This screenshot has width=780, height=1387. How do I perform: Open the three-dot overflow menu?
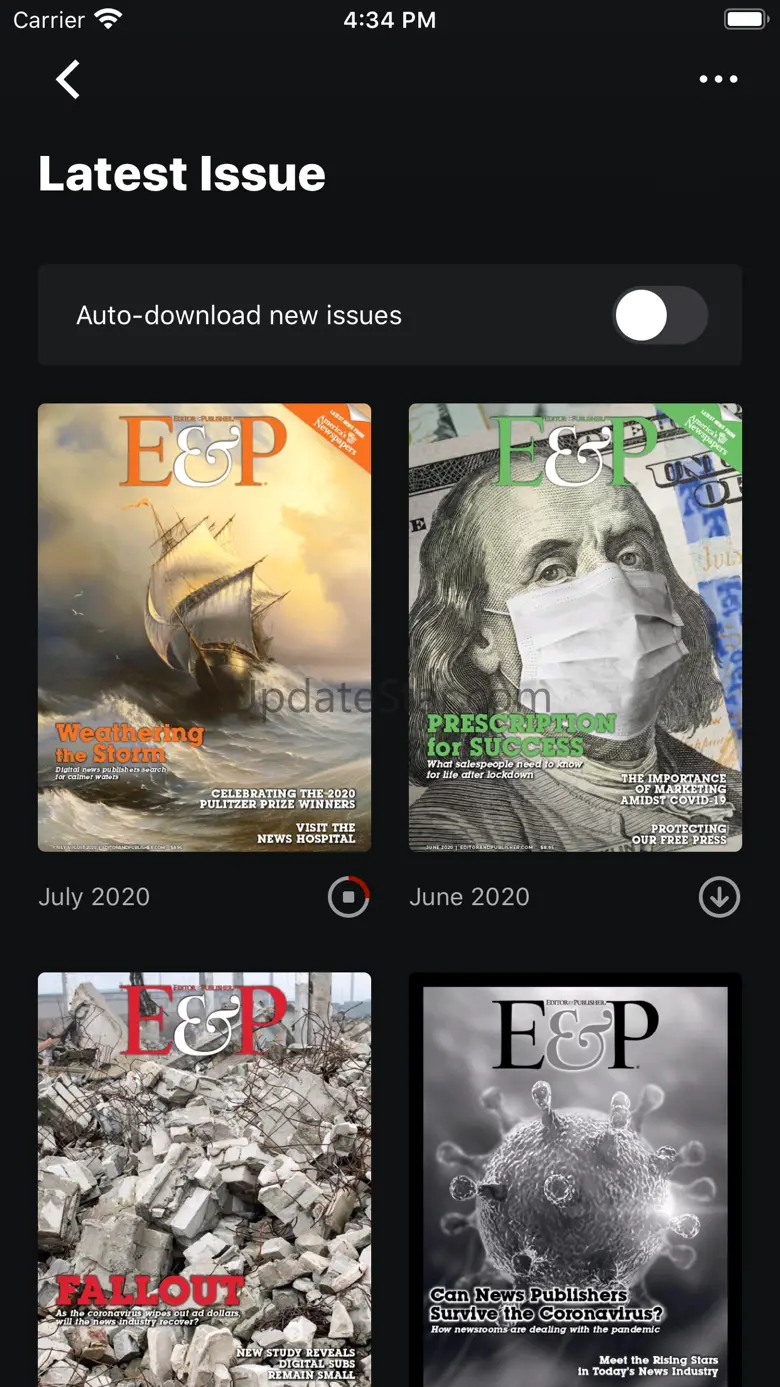point(718,80)
